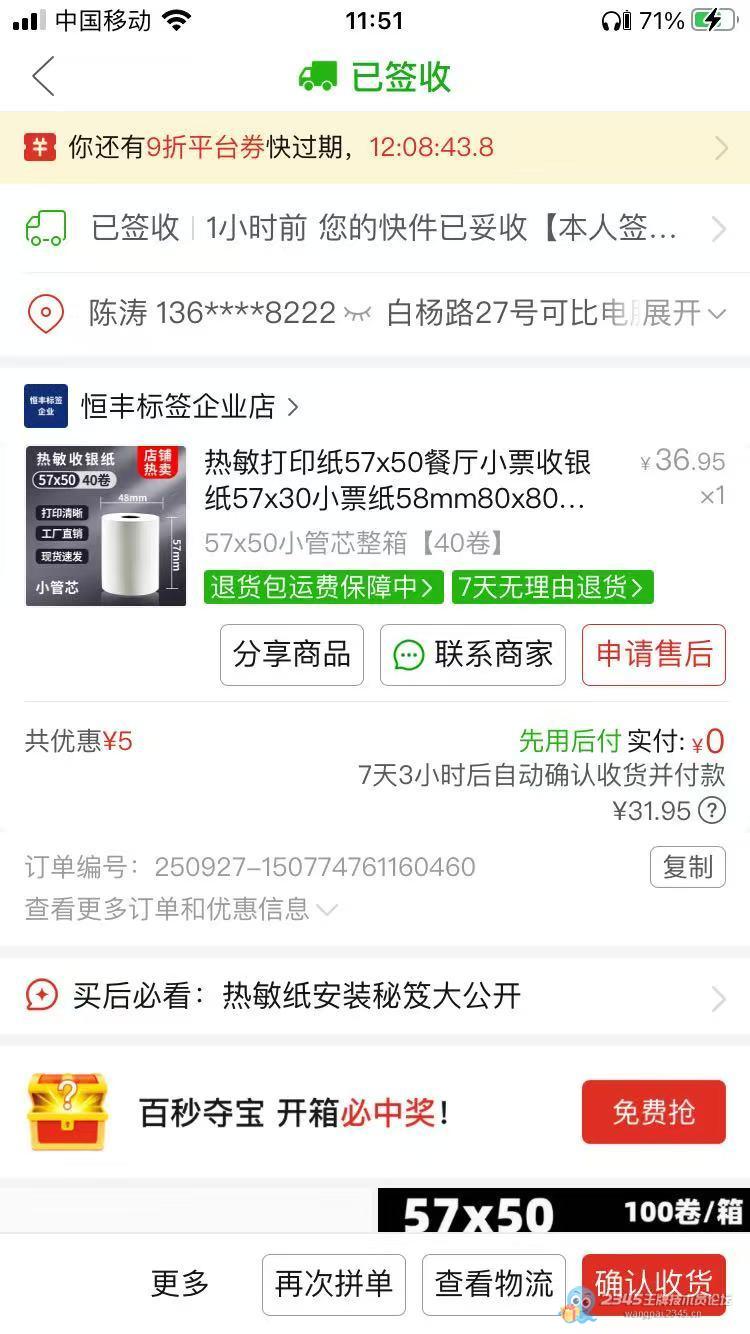This screenshot has height=1334, width=750.
Task: Go back using the top-left arrow
Action: coord(43,77)
